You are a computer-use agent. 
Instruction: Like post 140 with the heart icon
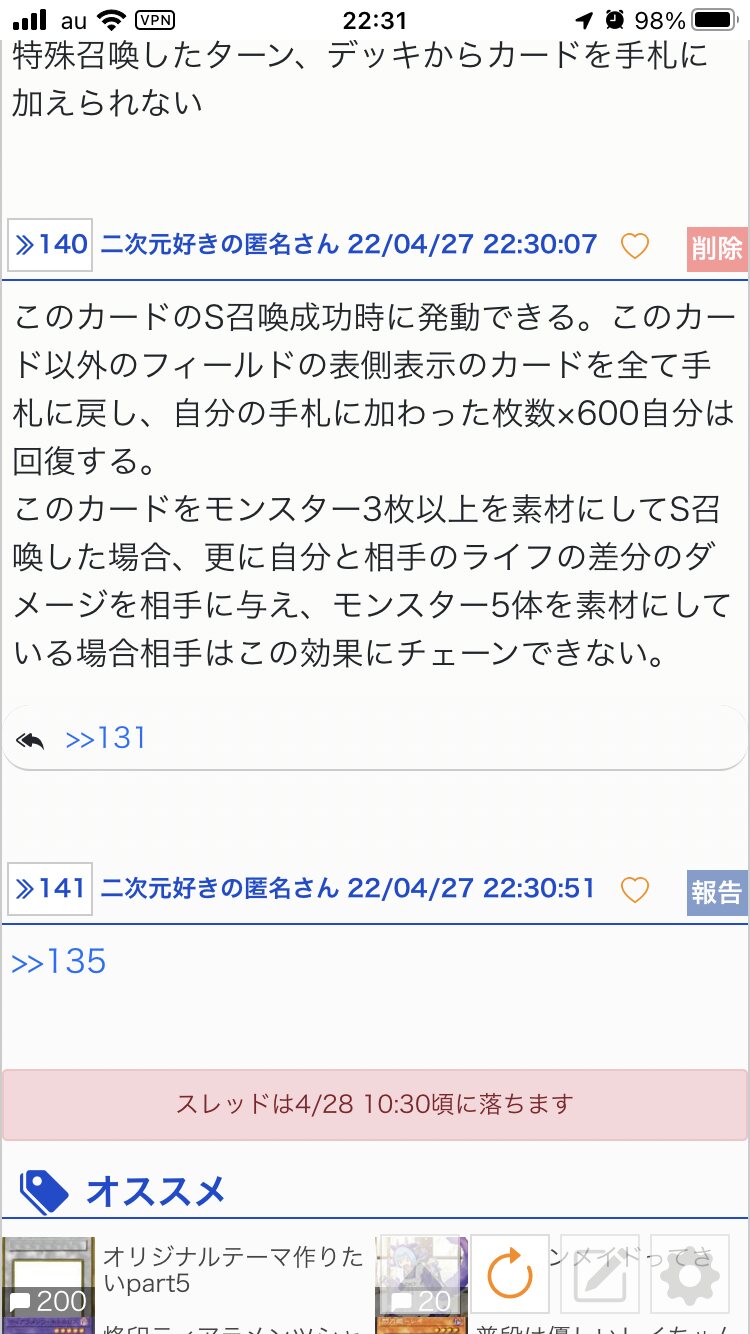[x=635, y=245]
